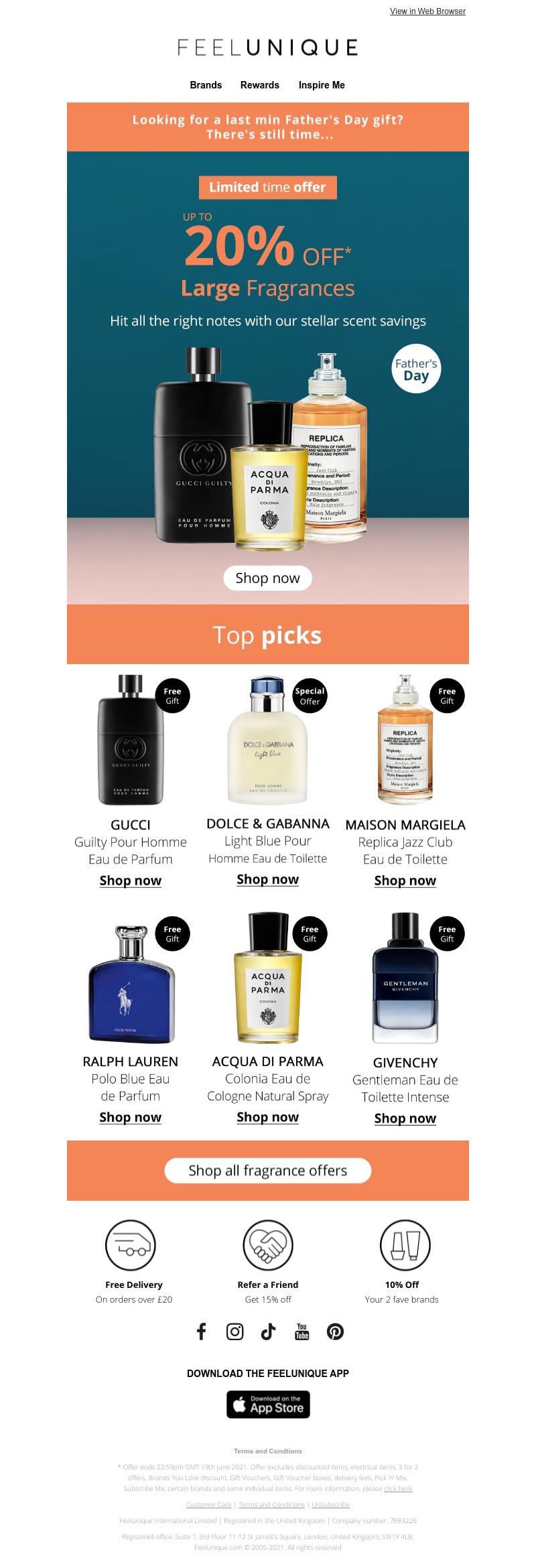The height and width of the screenshot is (1568, 536).
Task: Shop now for Givenchy Gentleman
Action: (x=405, y=1118)
